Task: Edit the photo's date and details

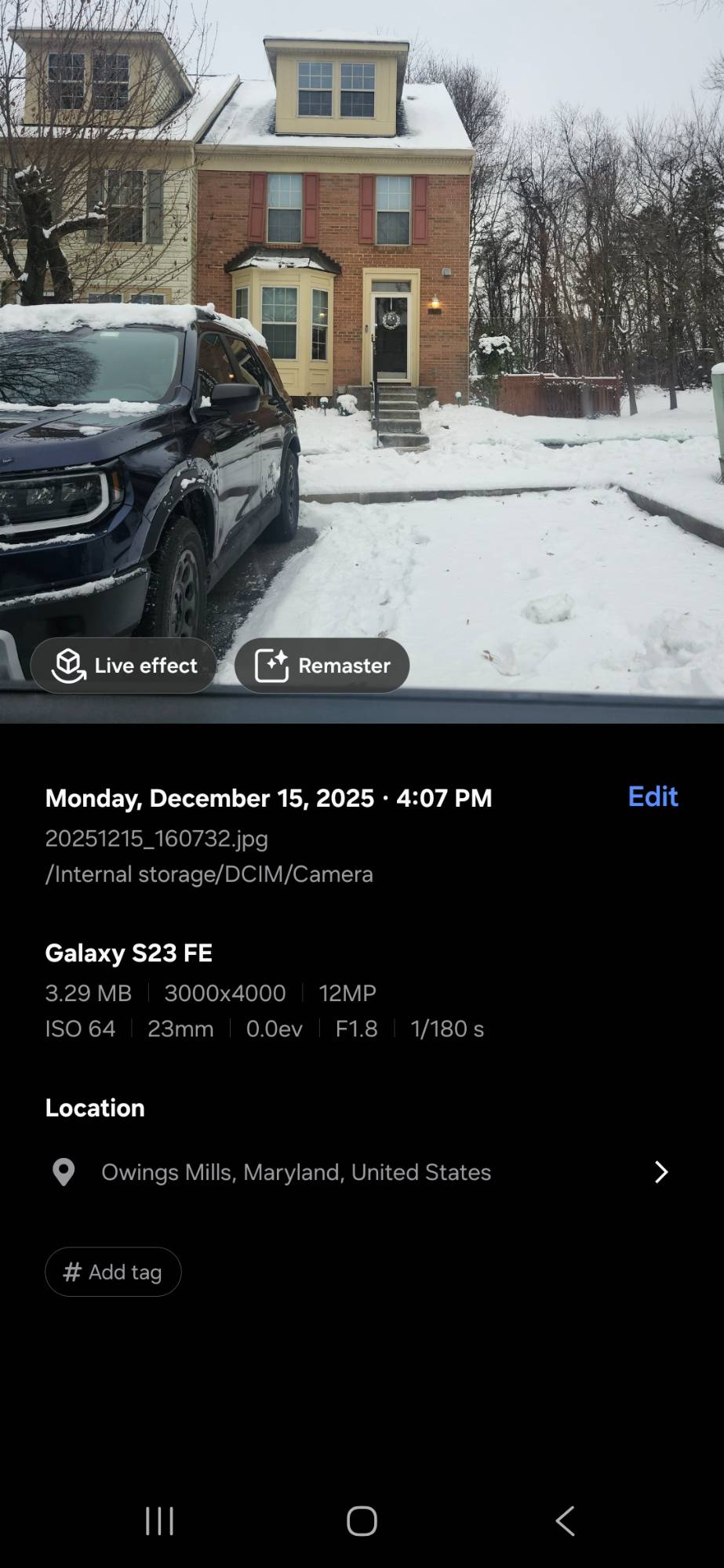Action: pos(653,797)
